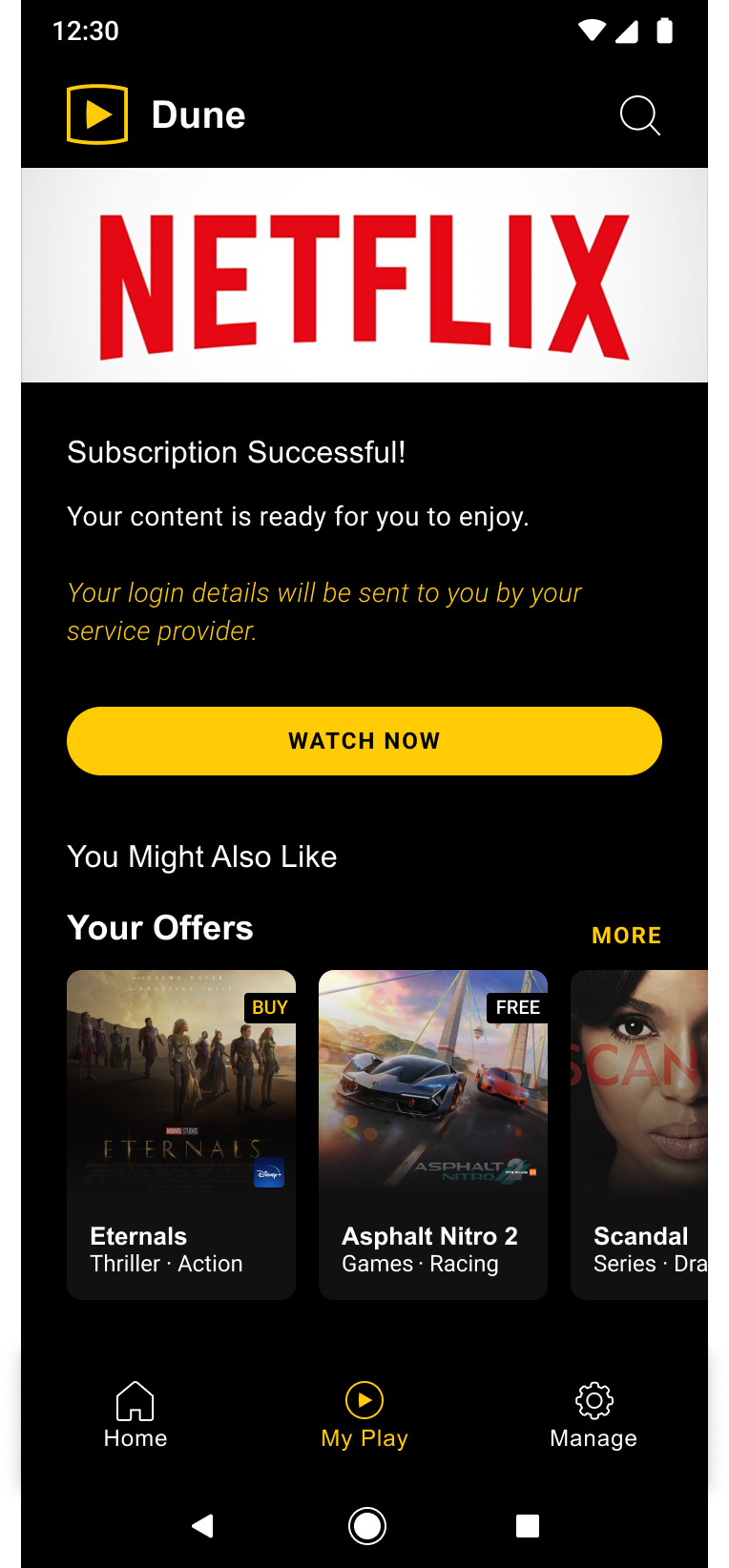Open the Manage tab
The width and height of the screenshot is (729, 1568).
(x=594, y=1415)
